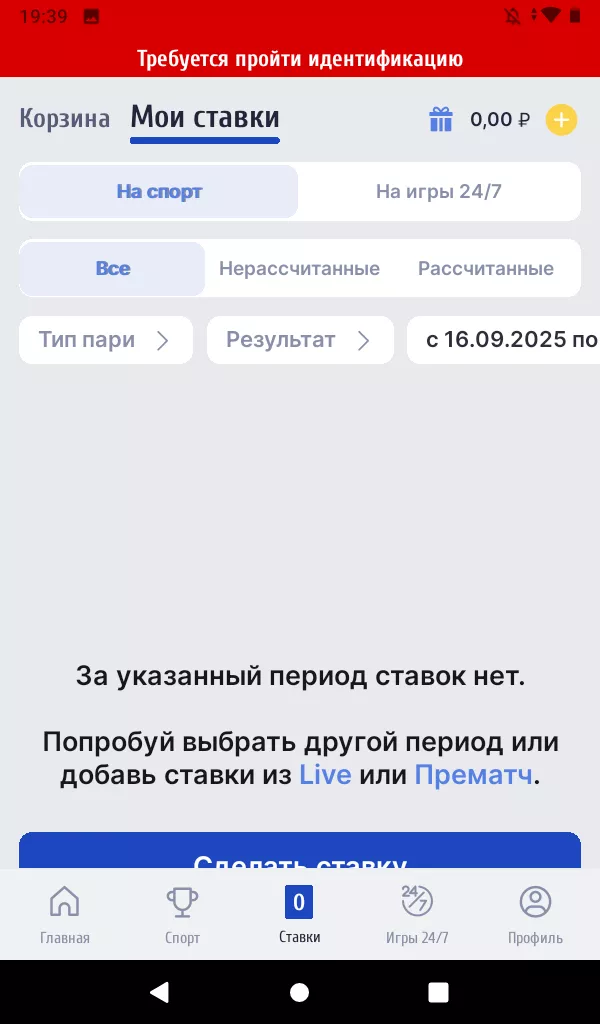
Task: Open the Спорт bottom tab
Action: 182,915
